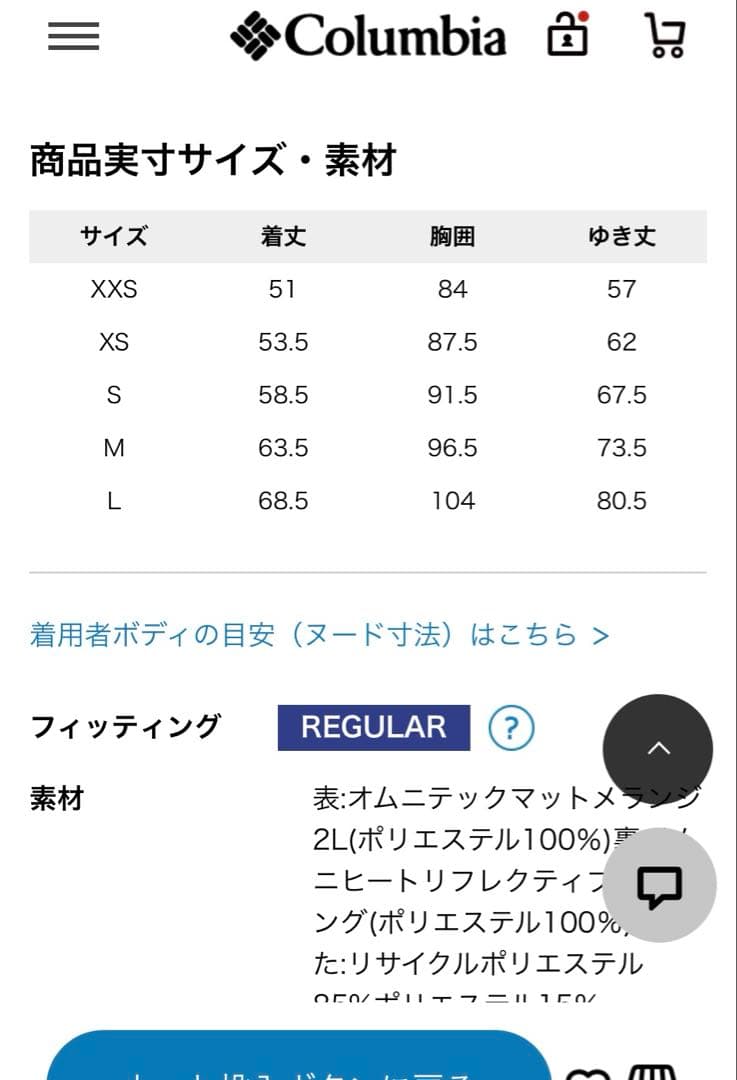Click the サイズ column header
Screen dimensions: 737x1080
tap(113, 237)
